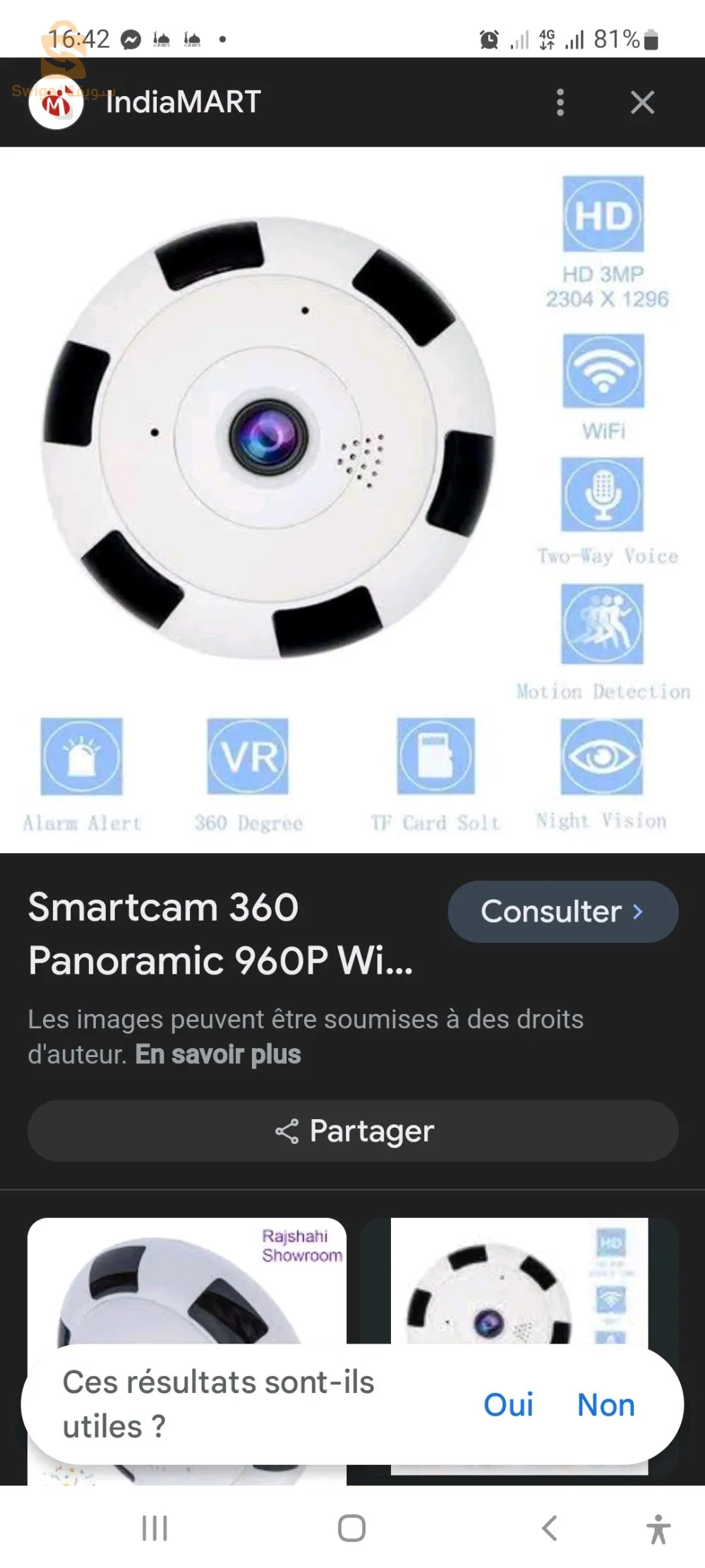Go back with system back button

(x=549, y=1528)
